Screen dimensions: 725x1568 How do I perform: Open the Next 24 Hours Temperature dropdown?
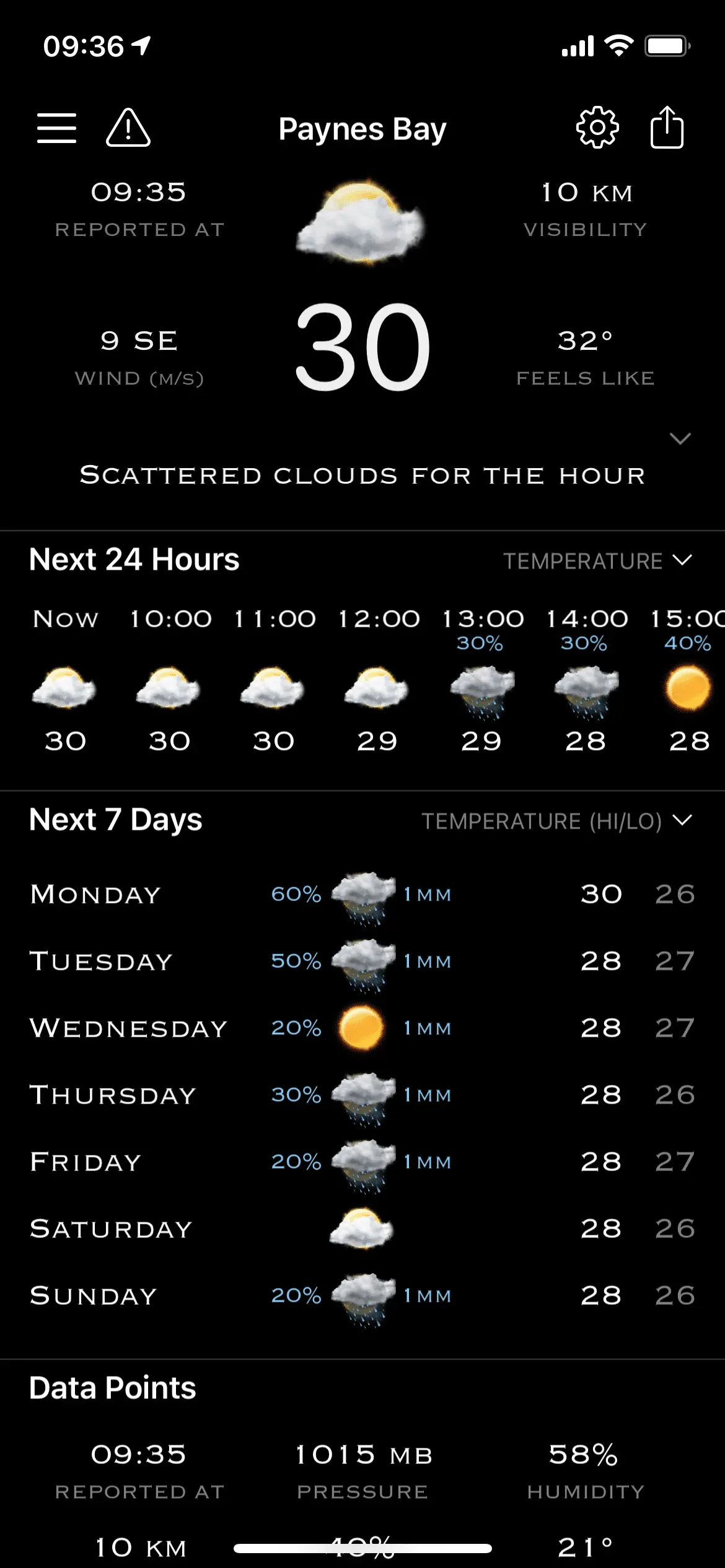click(597, 561)
